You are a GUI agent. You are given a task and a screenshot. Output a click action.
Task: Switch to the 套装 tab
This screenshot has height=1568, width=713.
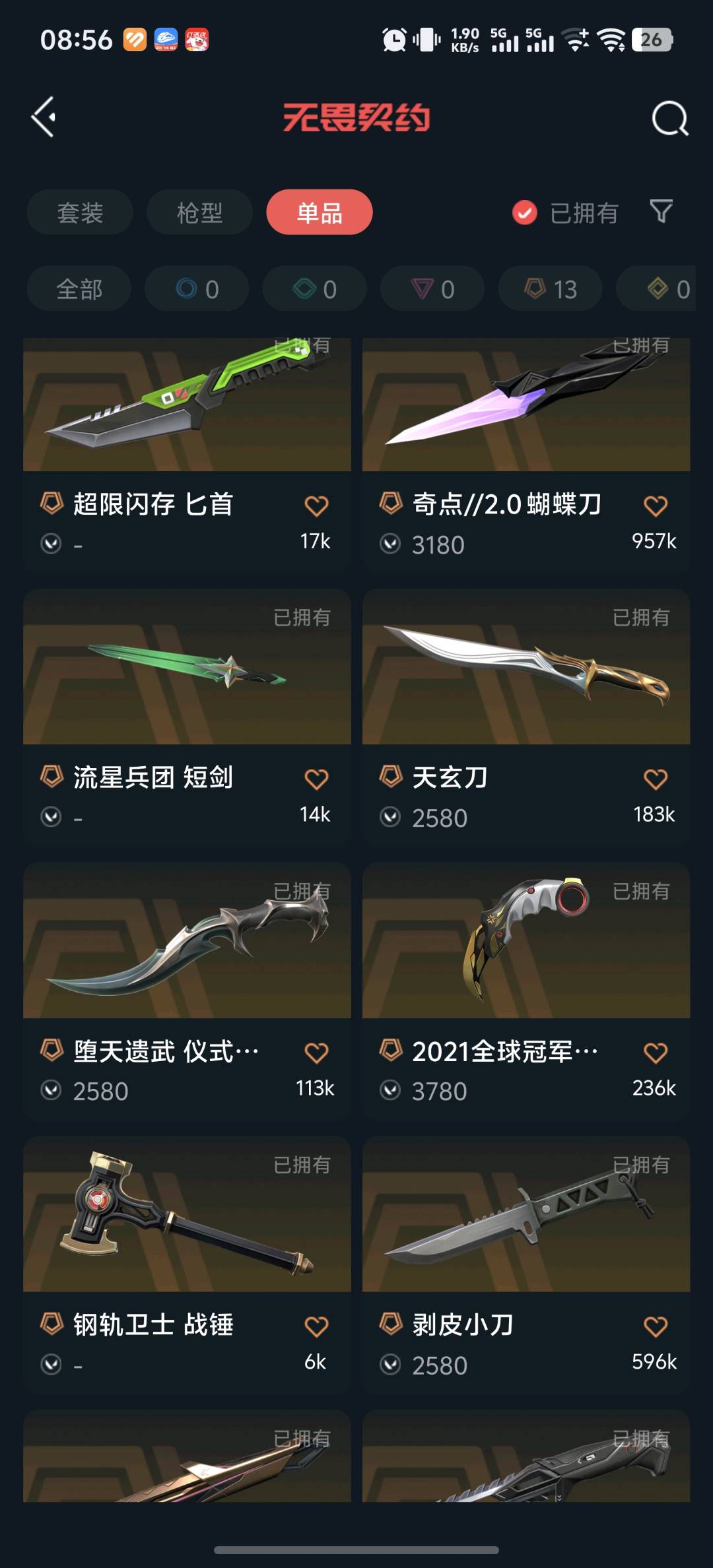point(80,212)
